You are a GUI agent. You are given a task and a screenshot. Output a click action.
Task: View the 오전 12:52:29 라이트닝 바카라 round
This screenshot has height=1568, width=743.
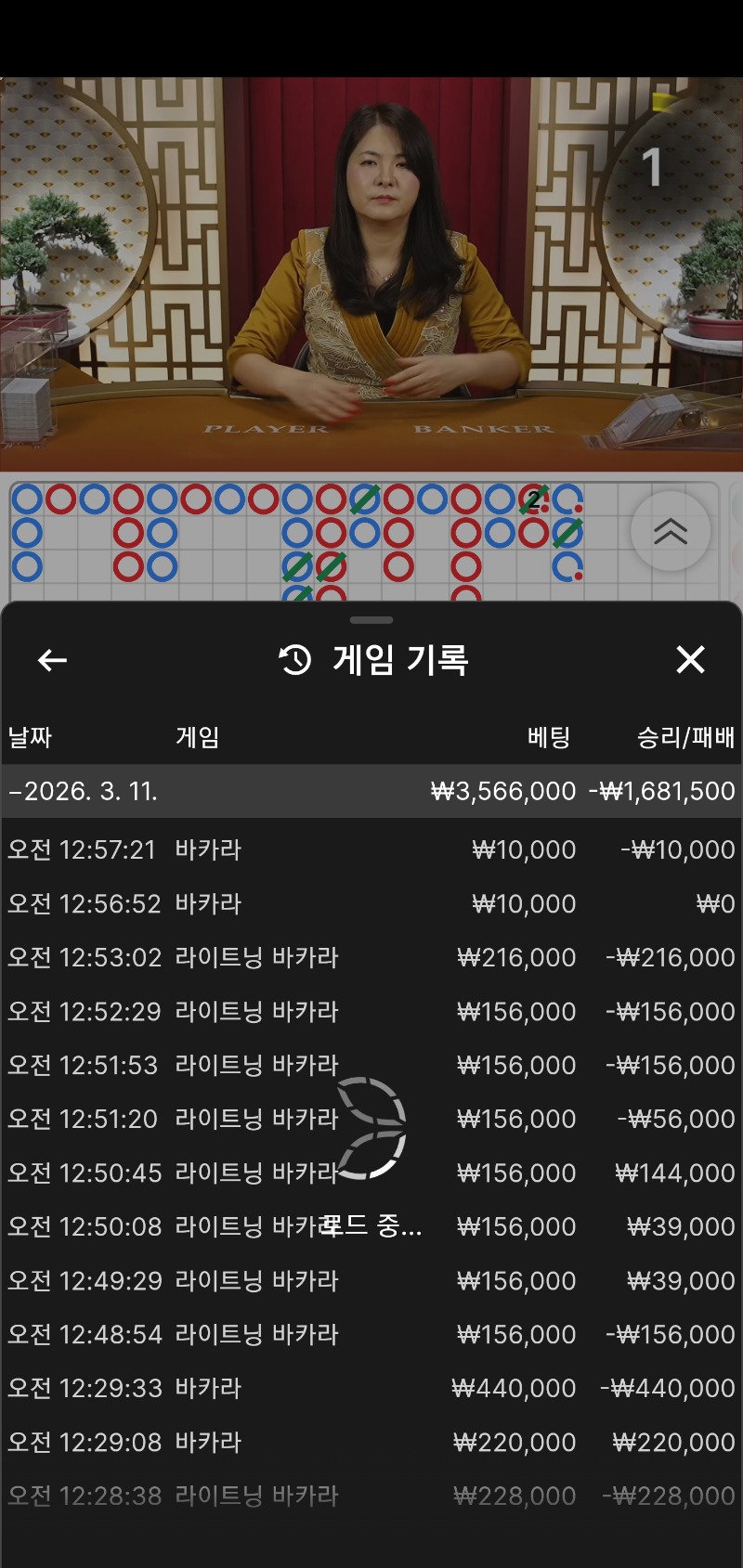[x=371, y=1011]
